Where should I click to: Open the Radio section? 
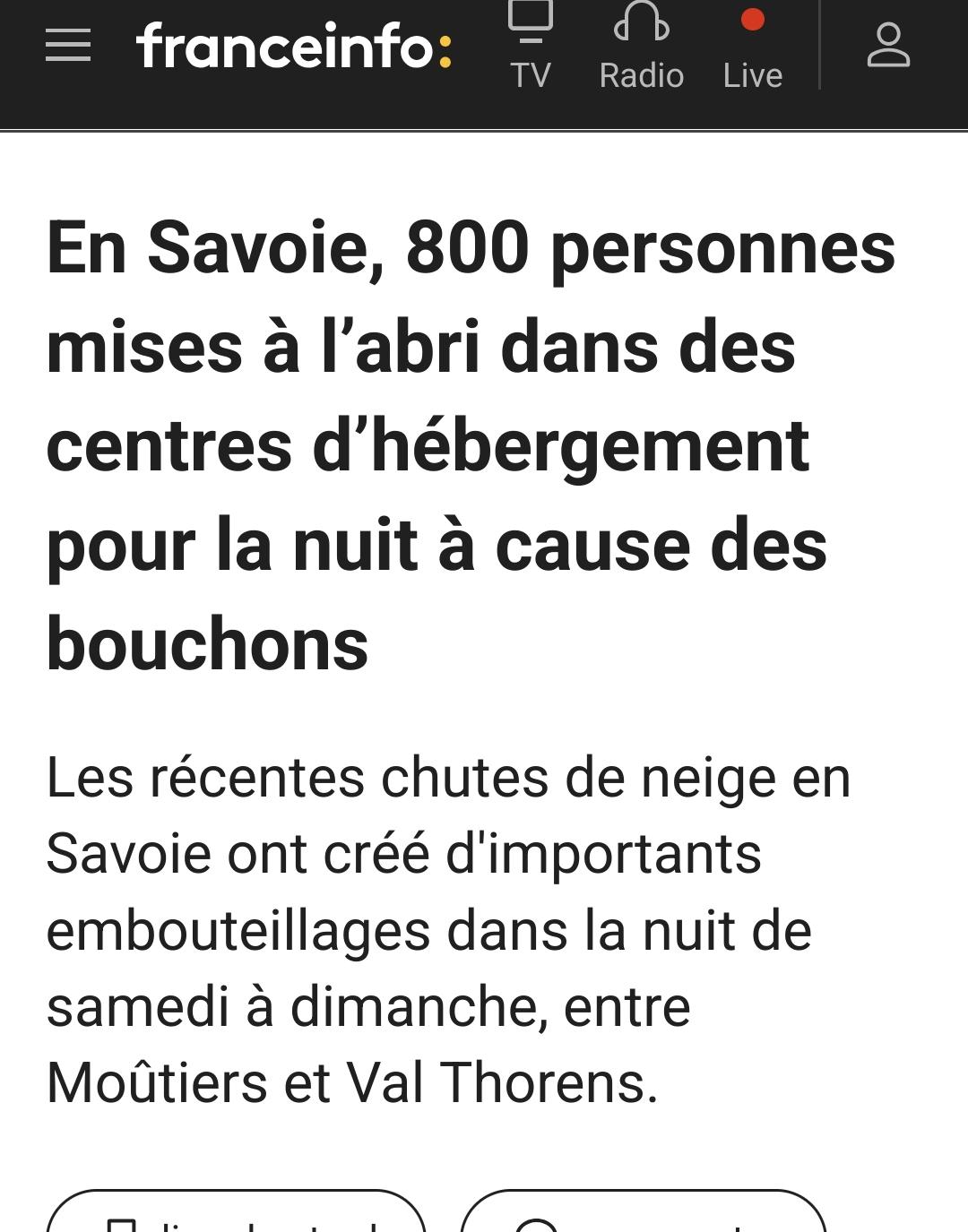[x=641, y=47]
